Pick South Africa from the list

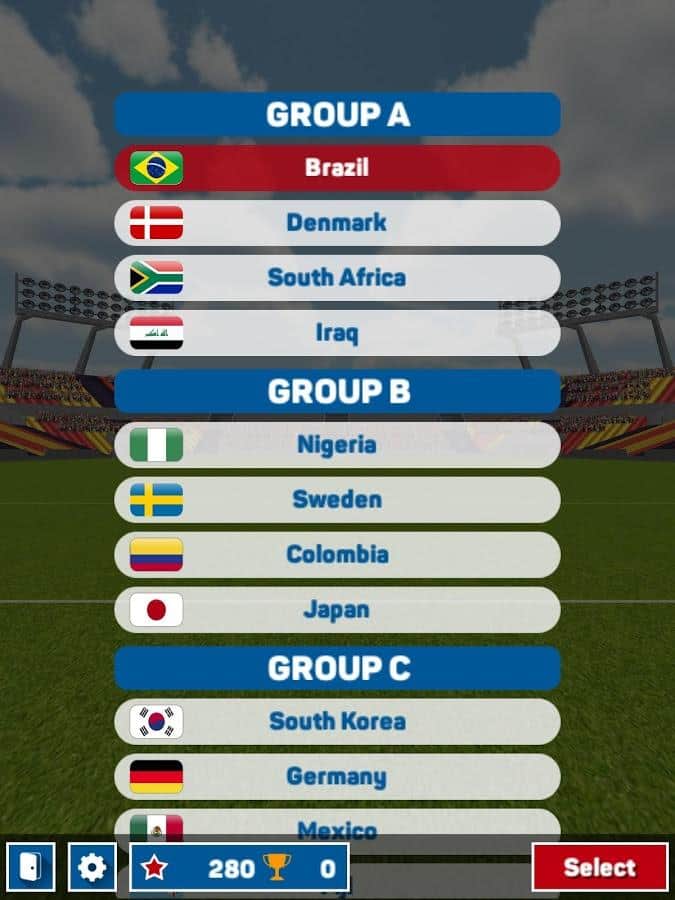tap(337, 277)
